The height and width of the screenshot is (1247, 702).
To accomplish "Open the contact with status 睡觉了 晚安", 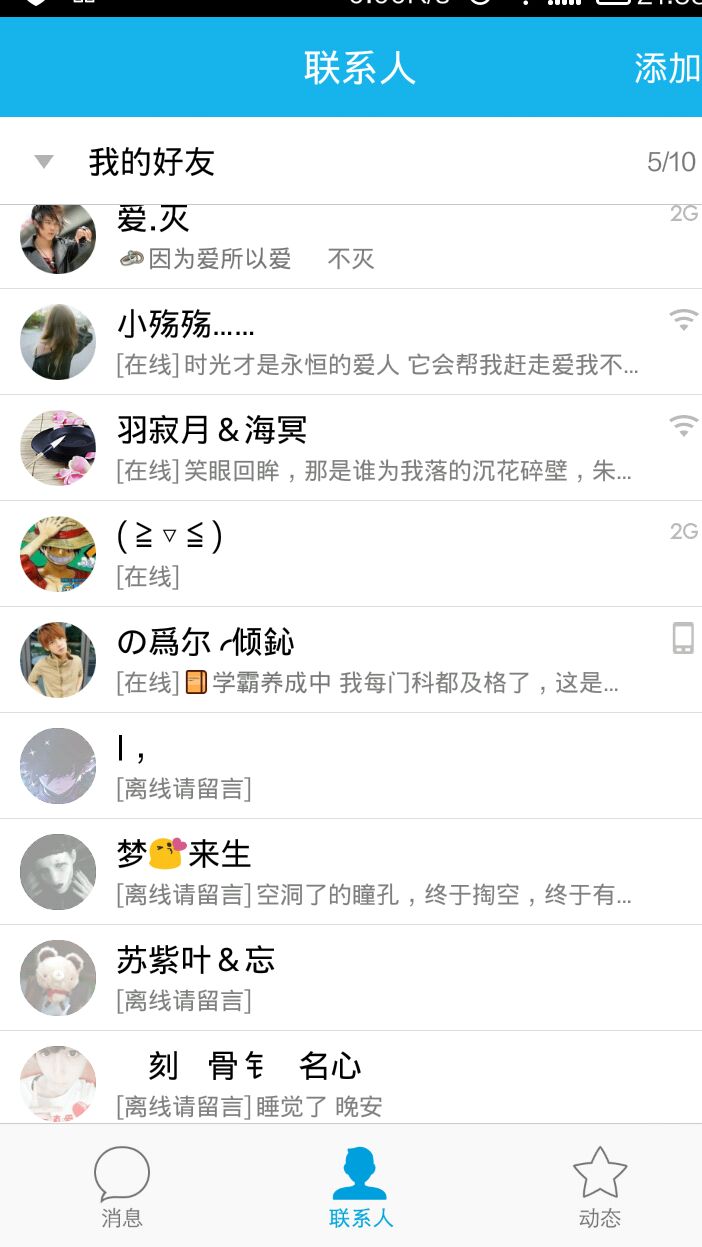I will (x=350, y=1082).
